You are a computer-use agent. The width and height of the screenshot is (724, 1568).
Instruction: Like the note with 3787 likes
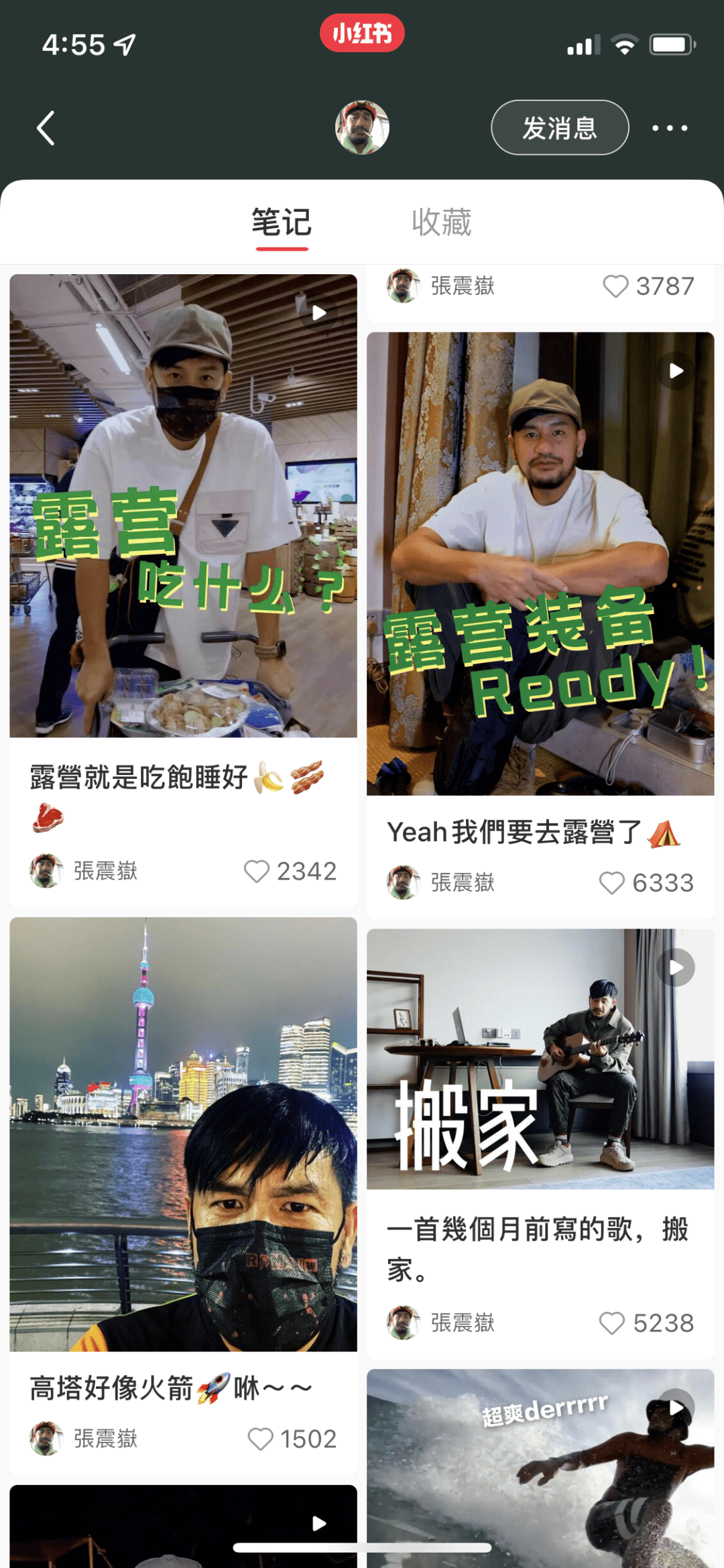[615, 286]
